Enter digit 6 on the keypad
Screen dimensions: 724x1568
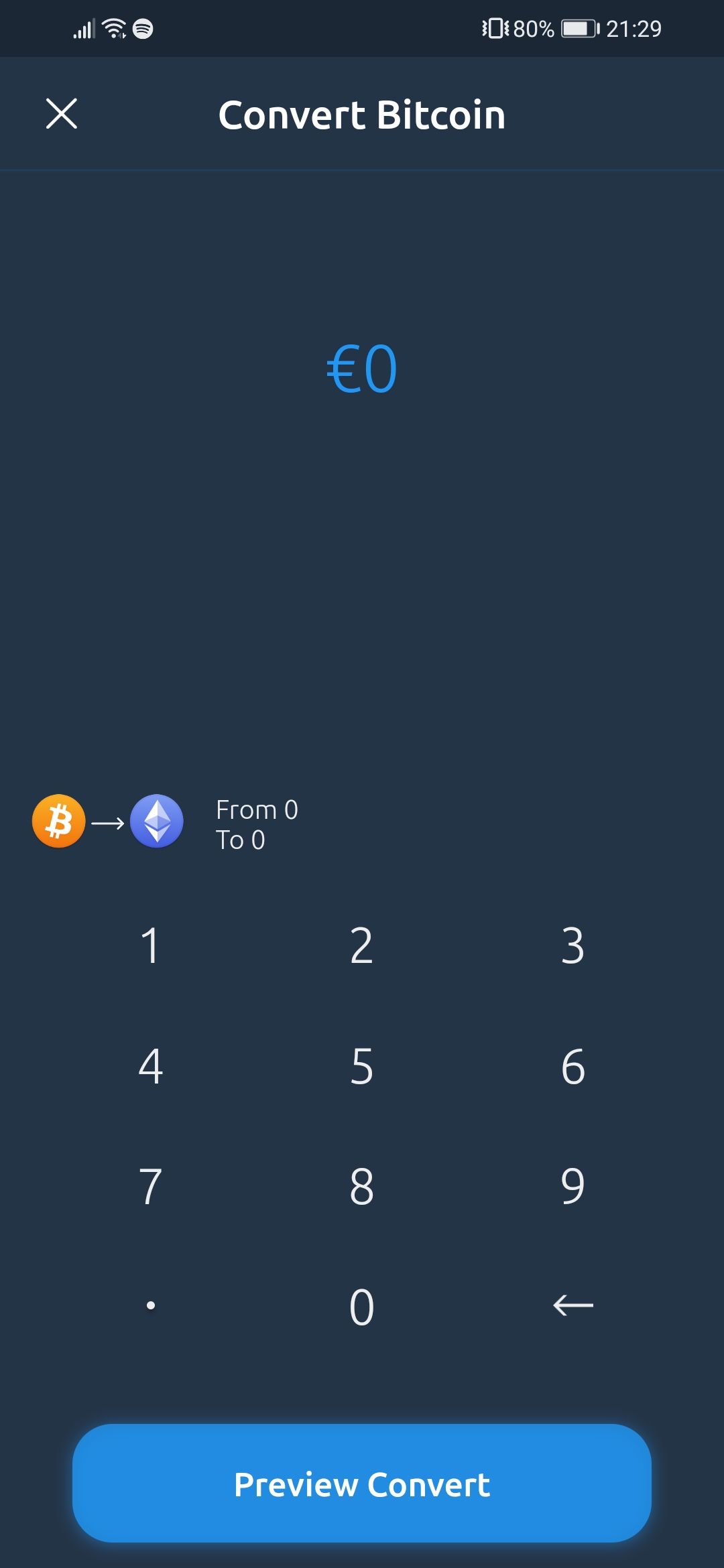point(573,1066)
